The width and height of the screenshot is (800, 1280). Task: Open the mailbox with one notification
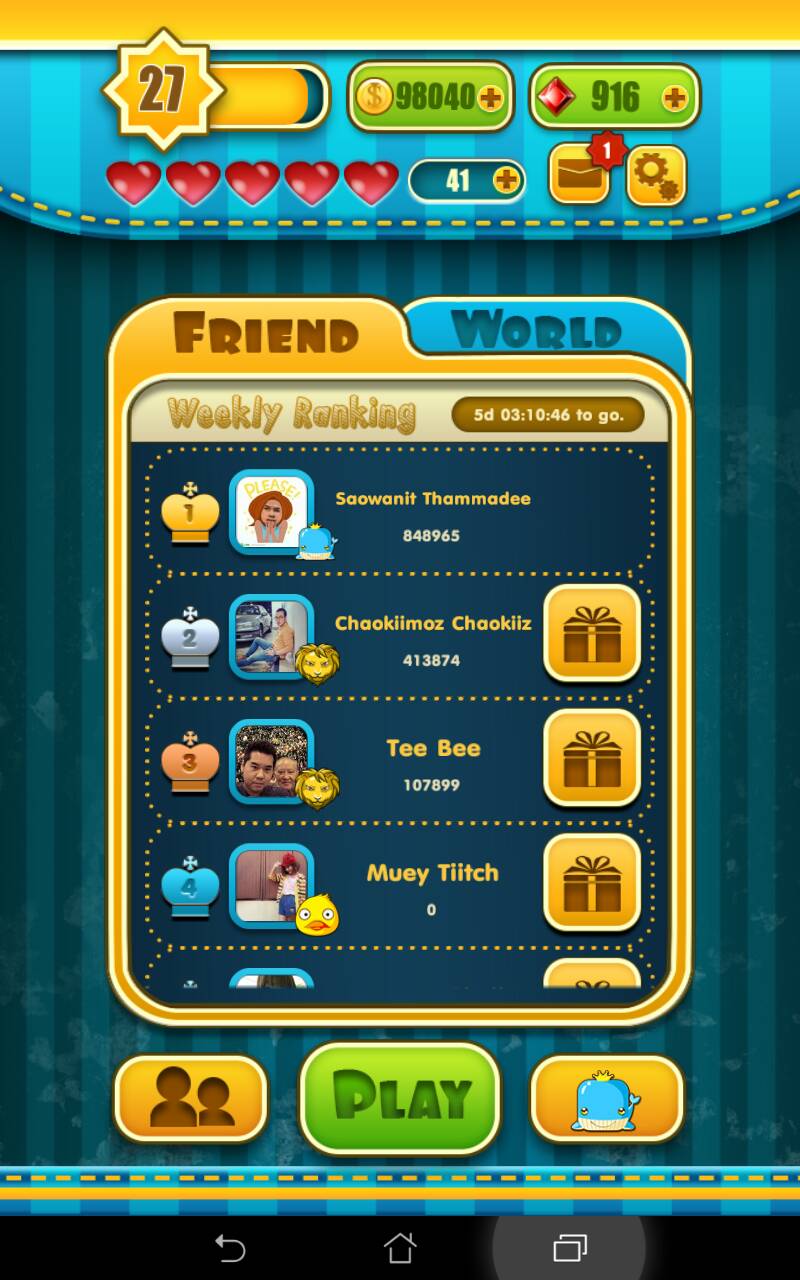click(580, 174)
